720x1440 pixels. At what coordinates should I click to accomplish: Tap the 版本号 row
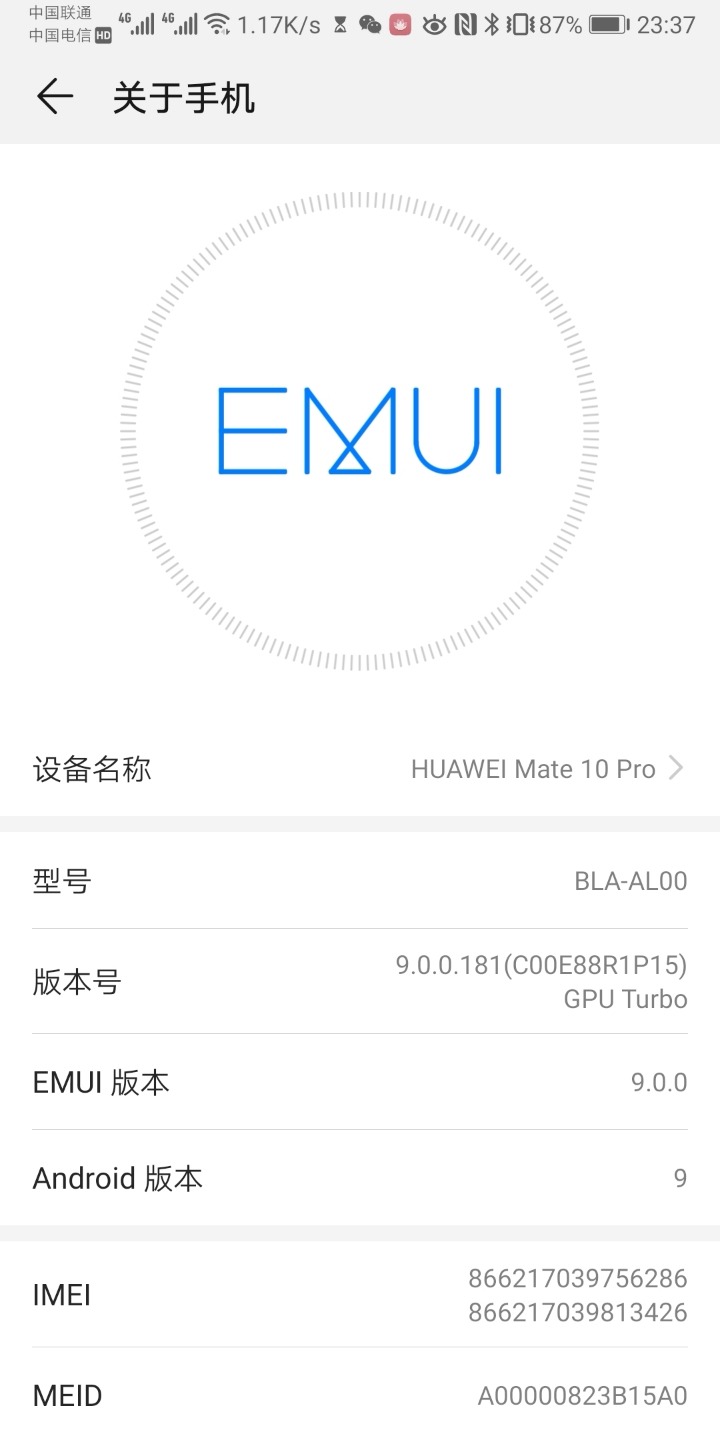(x=360, y=982)
